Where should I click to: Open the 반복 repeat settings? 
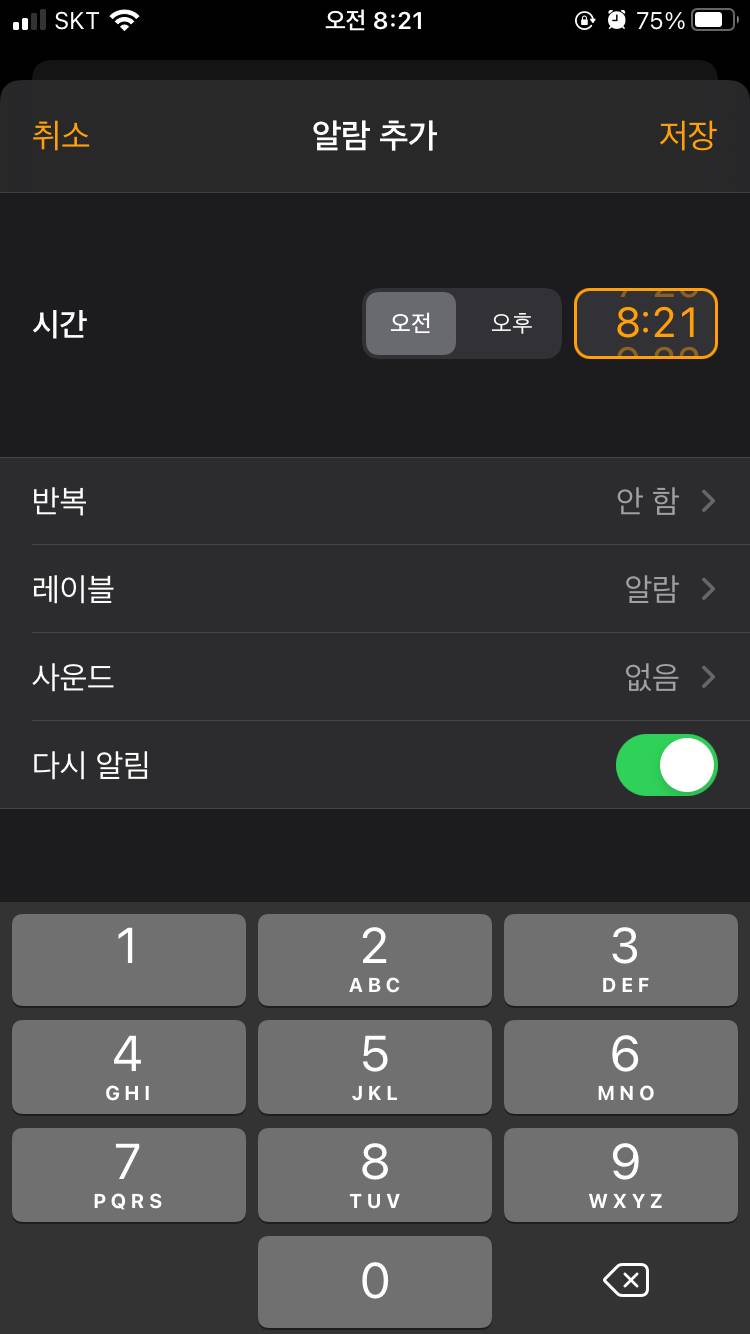pos(375,501)
